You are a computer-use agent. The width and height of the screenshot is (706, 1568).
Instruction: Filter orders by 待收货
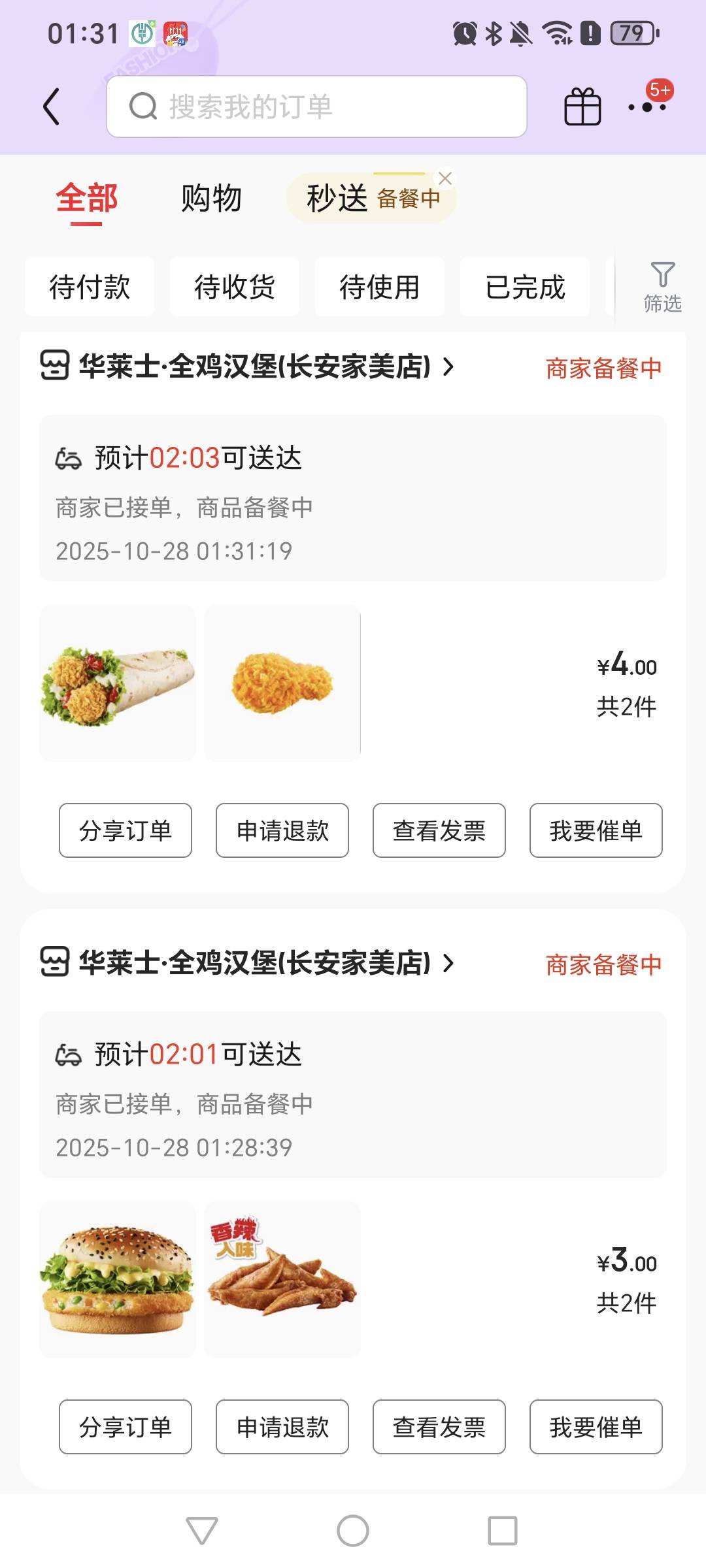tap(235, 287)
